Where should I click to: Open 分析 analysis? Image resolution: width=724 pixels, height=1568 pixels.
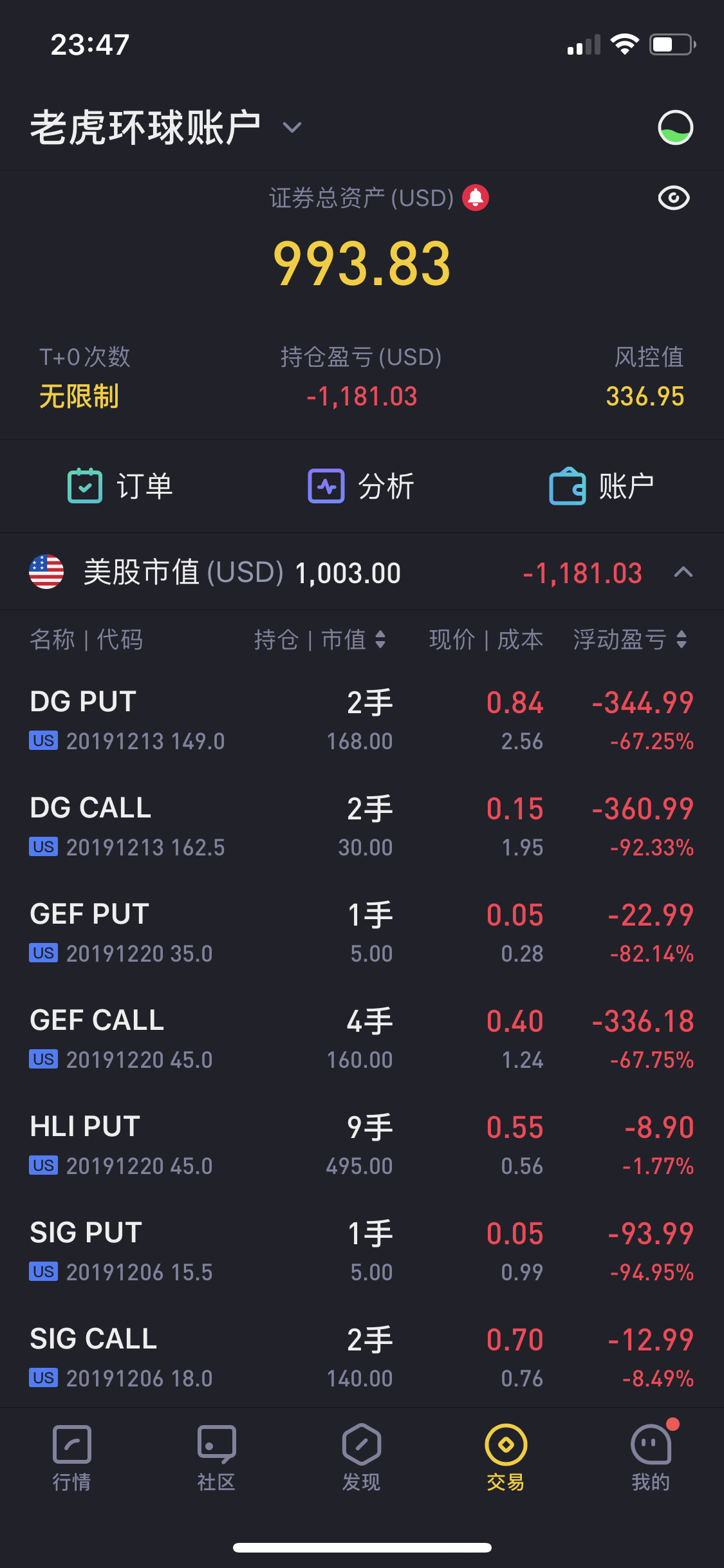pyautogui.click(x=361, y=486)
